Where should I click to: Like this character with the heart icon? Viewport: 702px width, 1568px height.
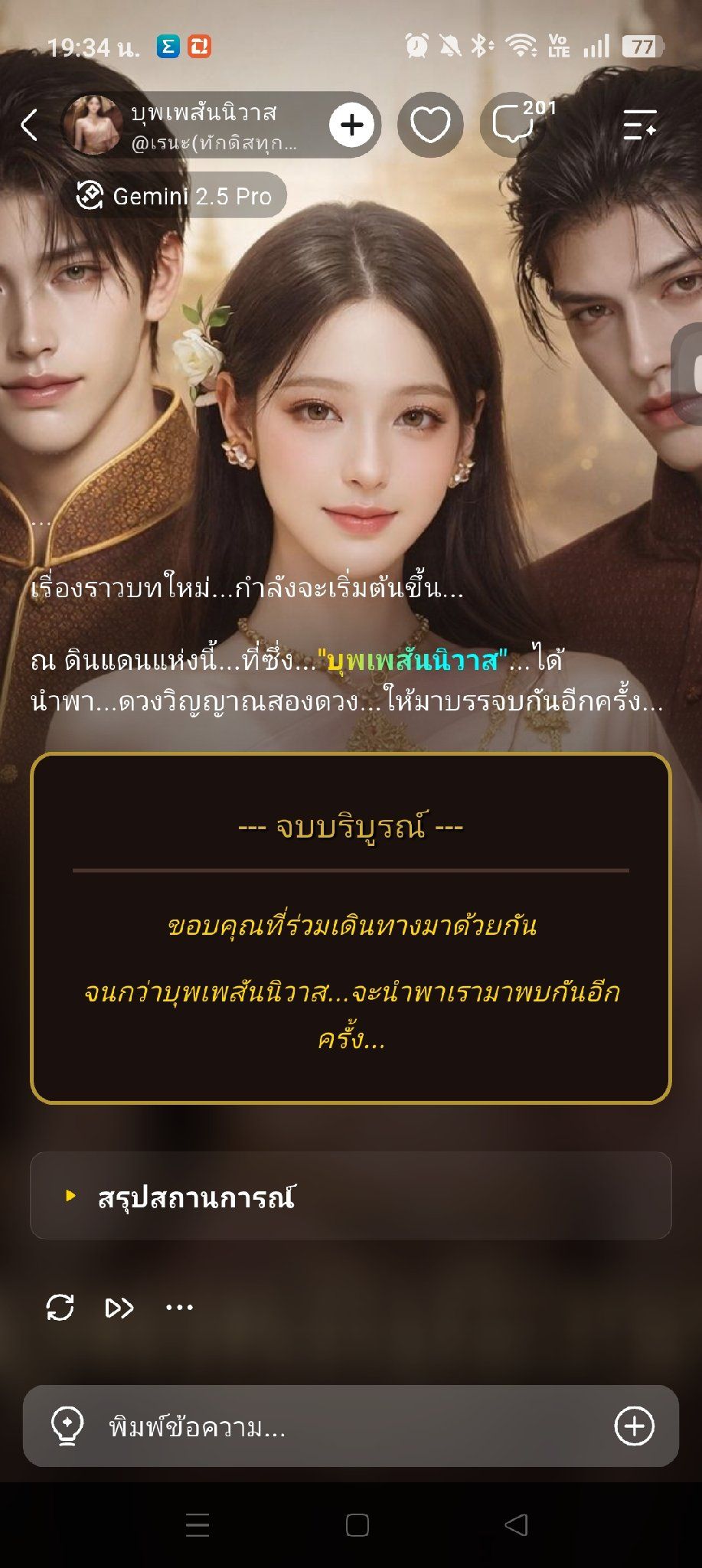pos(430,125)
